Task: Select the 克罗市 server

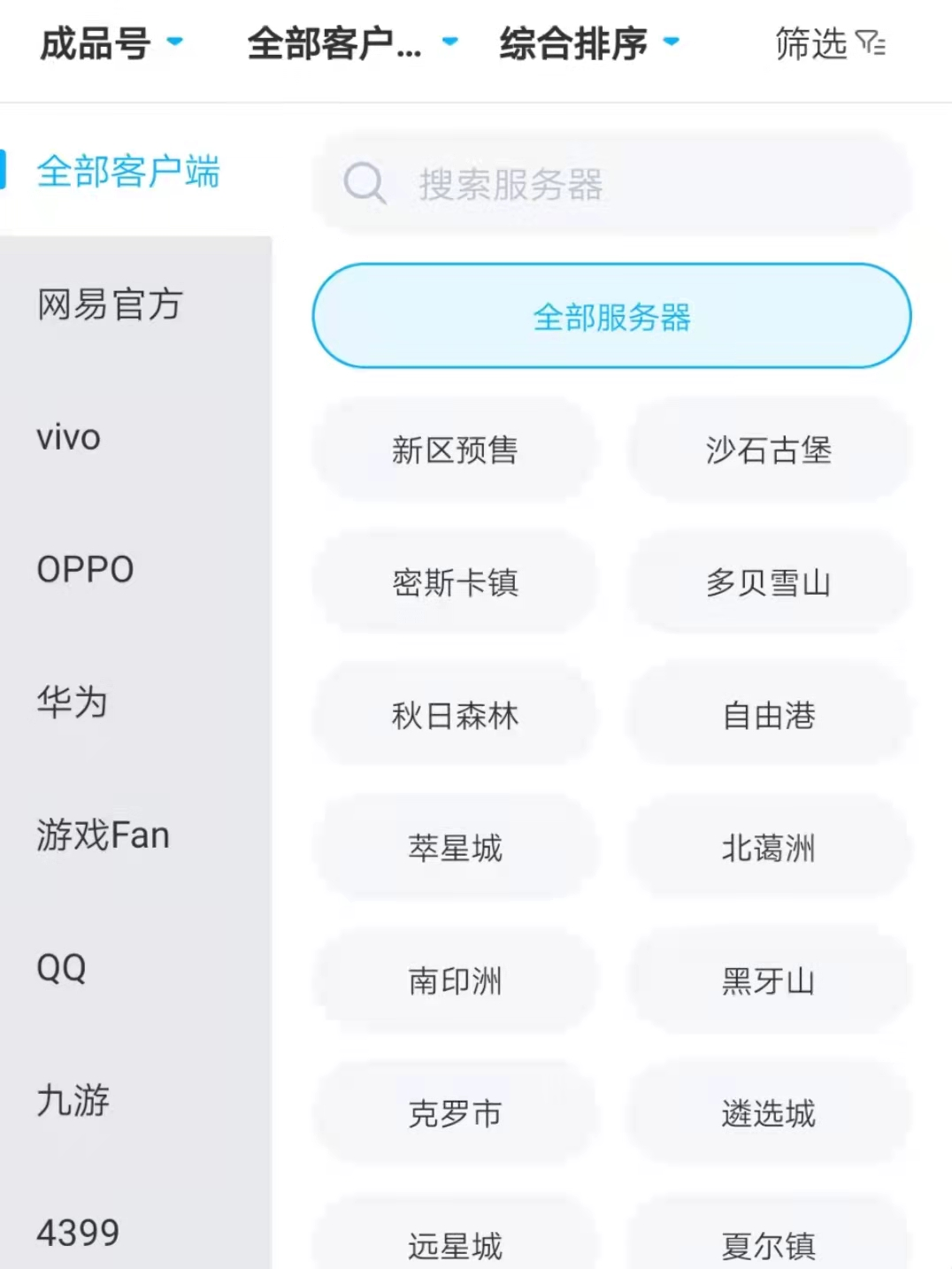Action: pos(455,1113)
